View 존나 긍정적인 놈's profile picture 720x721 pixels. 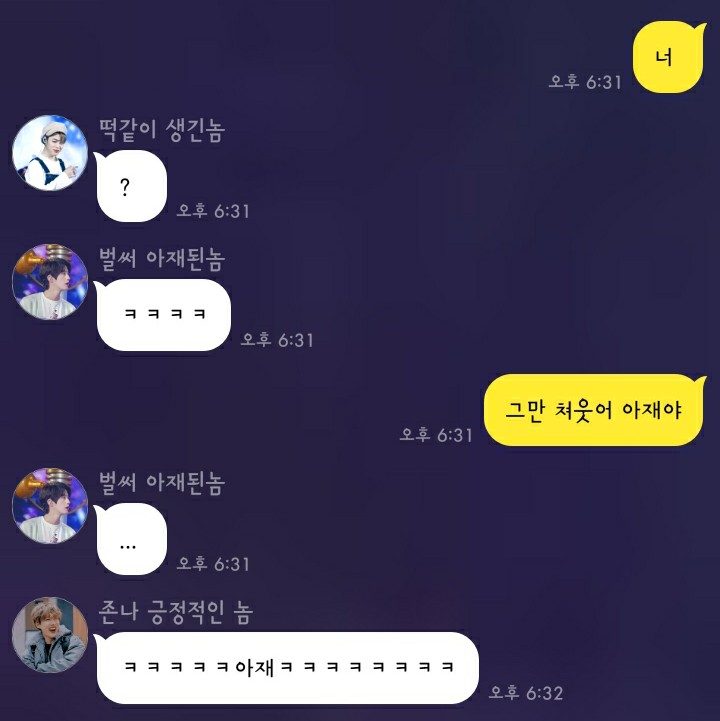point(49,635)
